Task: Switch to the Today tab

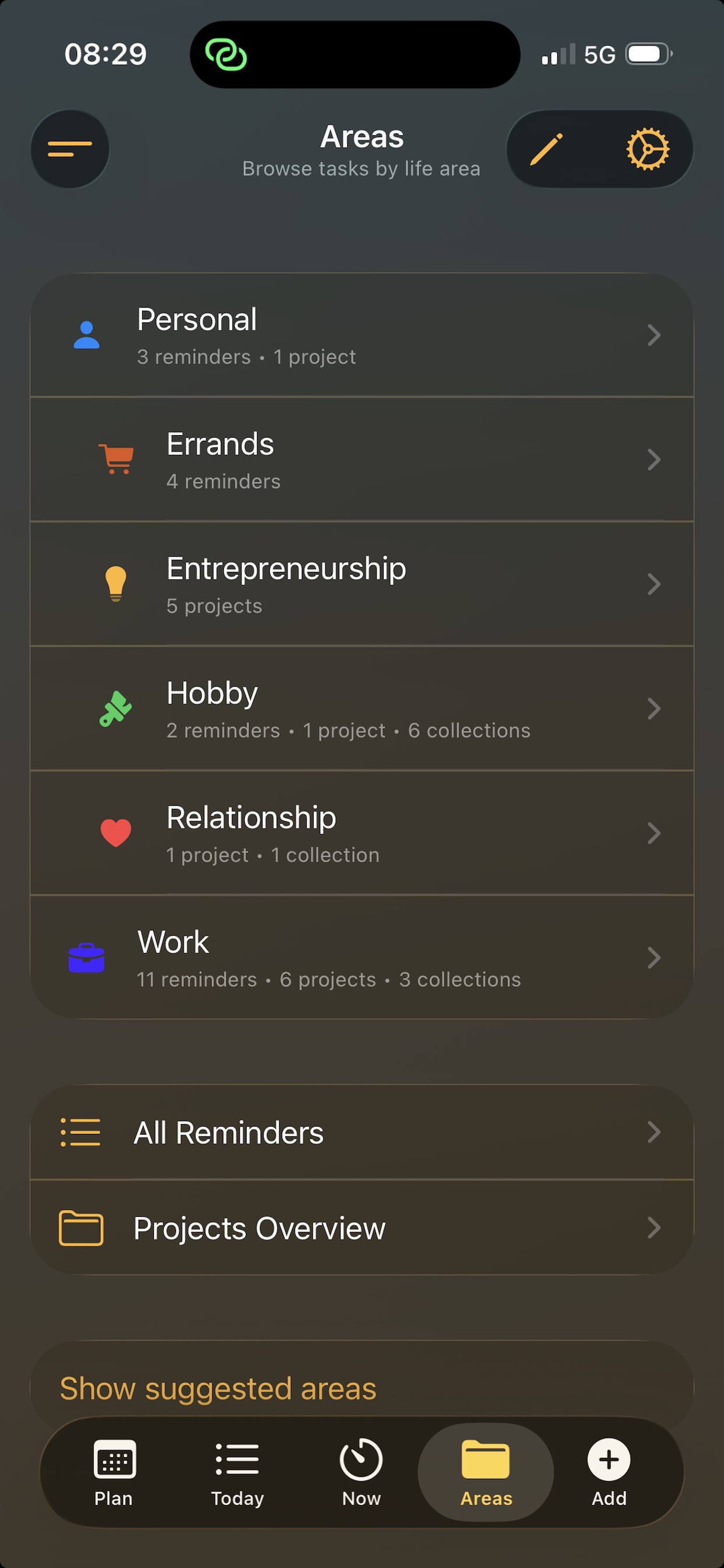Action: coord(237,1473)
